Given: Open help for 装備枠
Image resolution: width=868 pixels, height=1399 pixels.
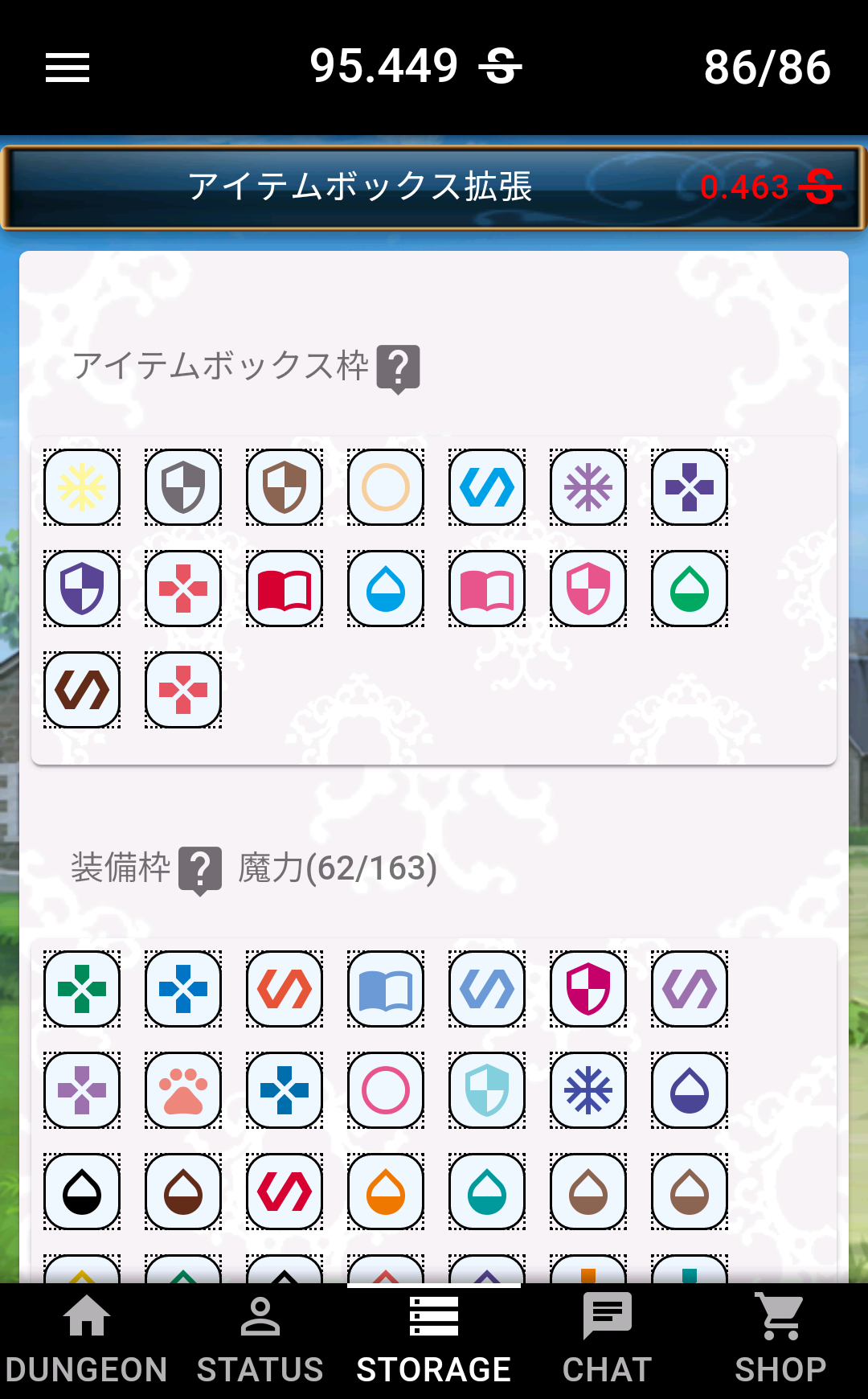Looking at the screenshot, I should 200,870.
